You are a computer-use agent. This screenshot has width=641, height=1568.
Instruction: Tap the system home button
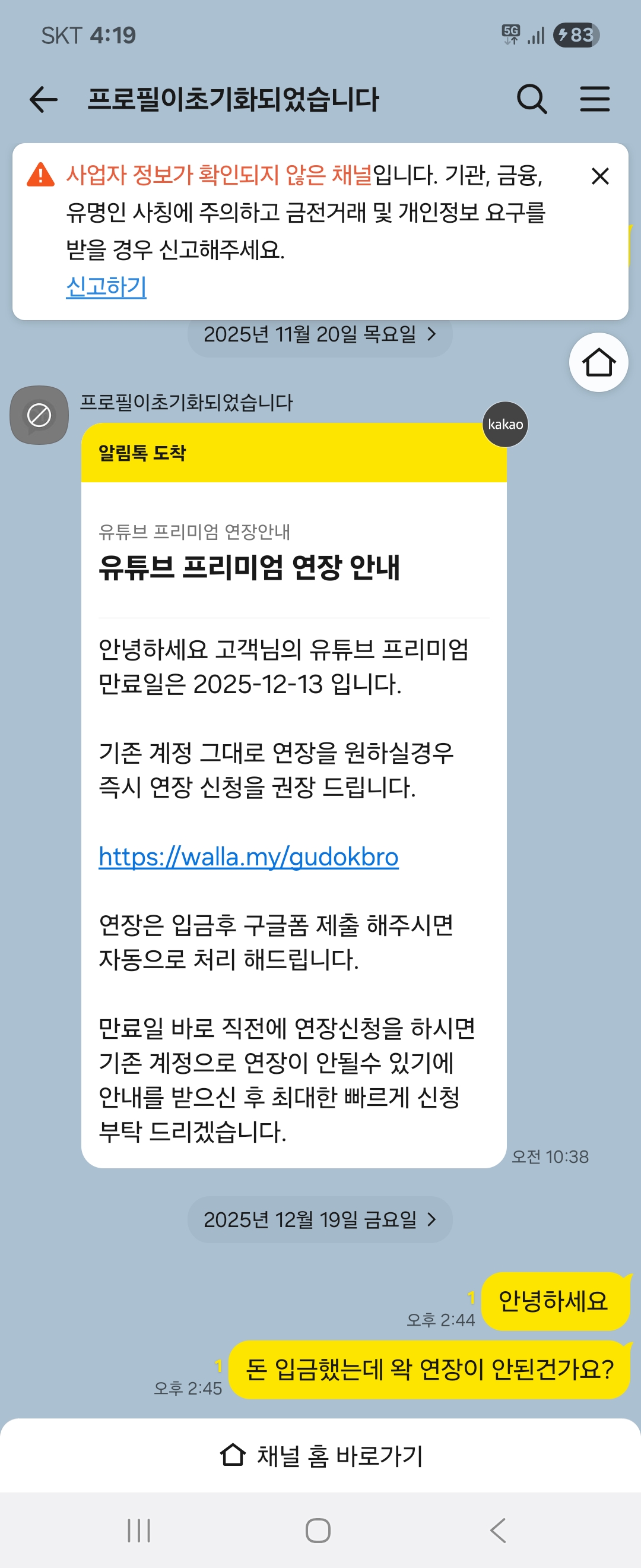318,1530
